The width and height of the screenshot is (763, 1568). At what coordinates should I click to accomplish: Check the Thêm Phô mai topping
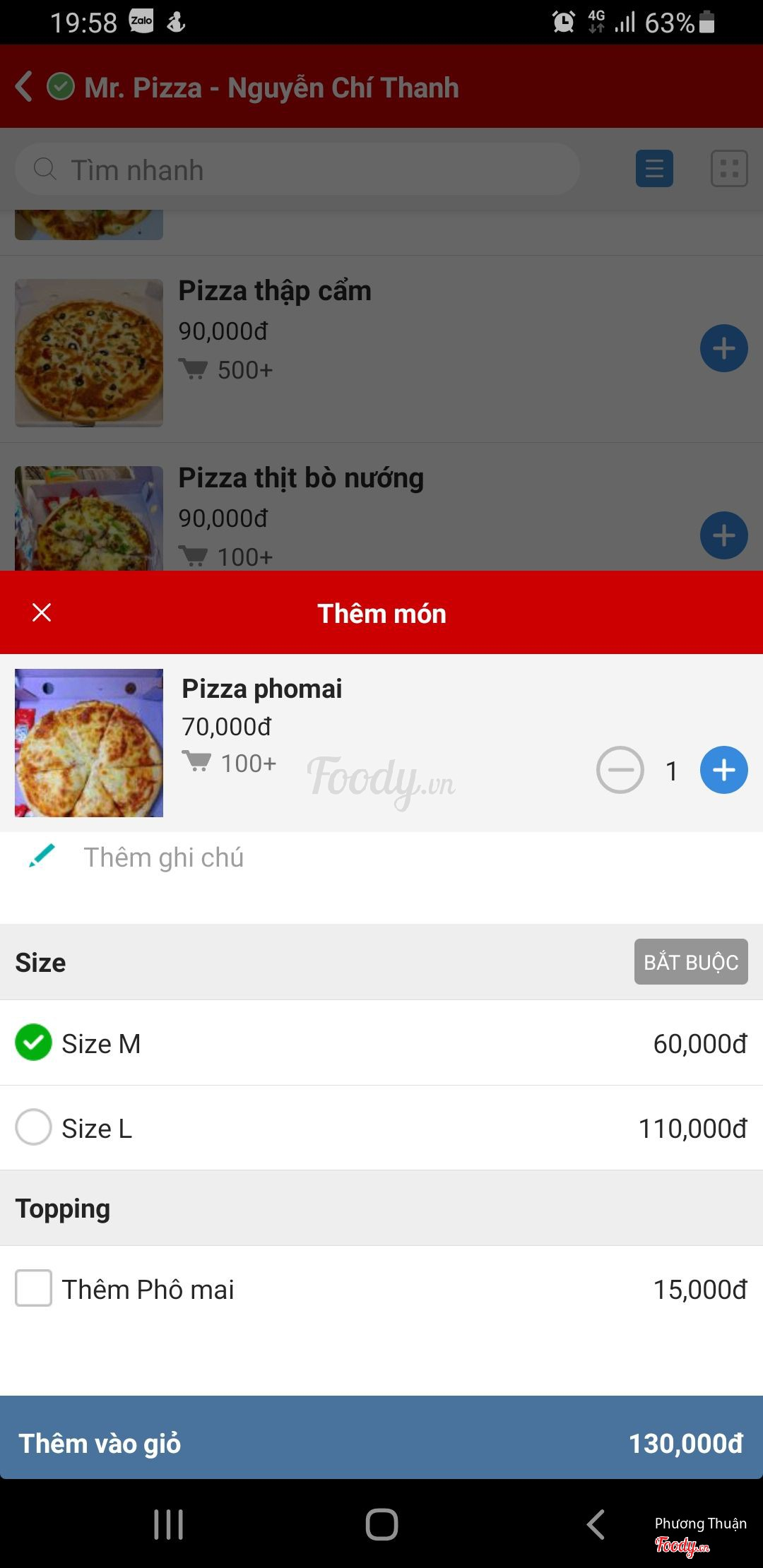[x=33, y=1288]
